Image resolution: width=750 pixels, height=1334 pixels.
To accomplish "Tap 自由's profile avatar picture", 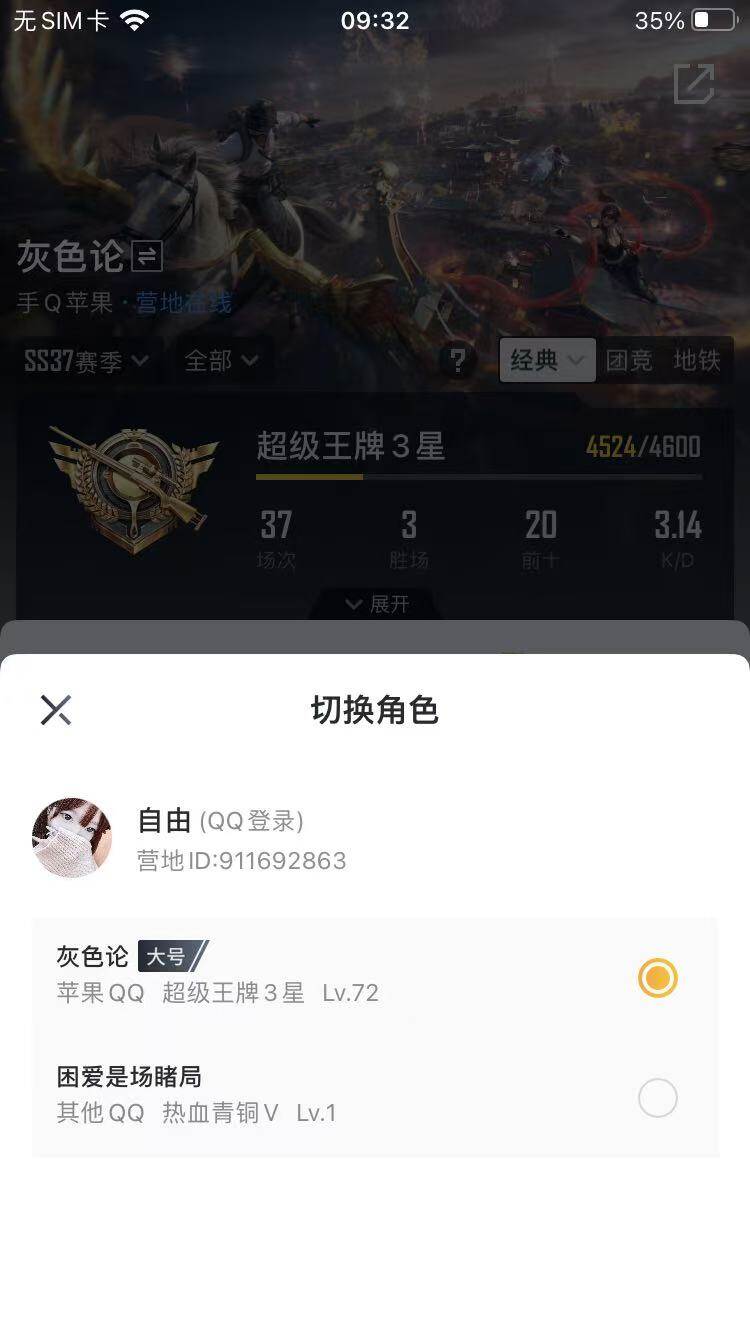I will tap(70, 837).
